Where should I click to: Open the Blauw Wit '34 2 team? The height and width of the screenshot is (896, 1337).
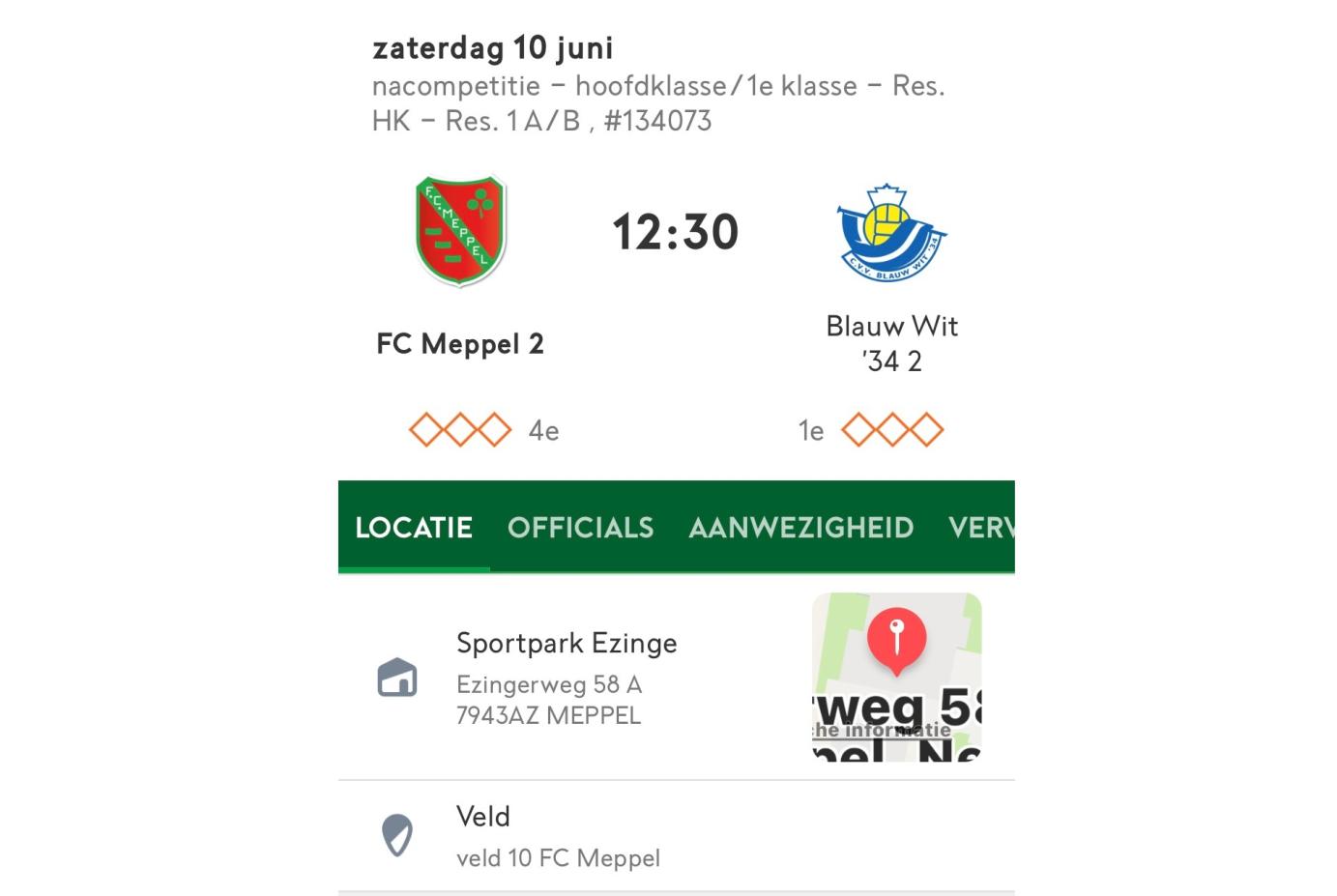coord(891,343)
